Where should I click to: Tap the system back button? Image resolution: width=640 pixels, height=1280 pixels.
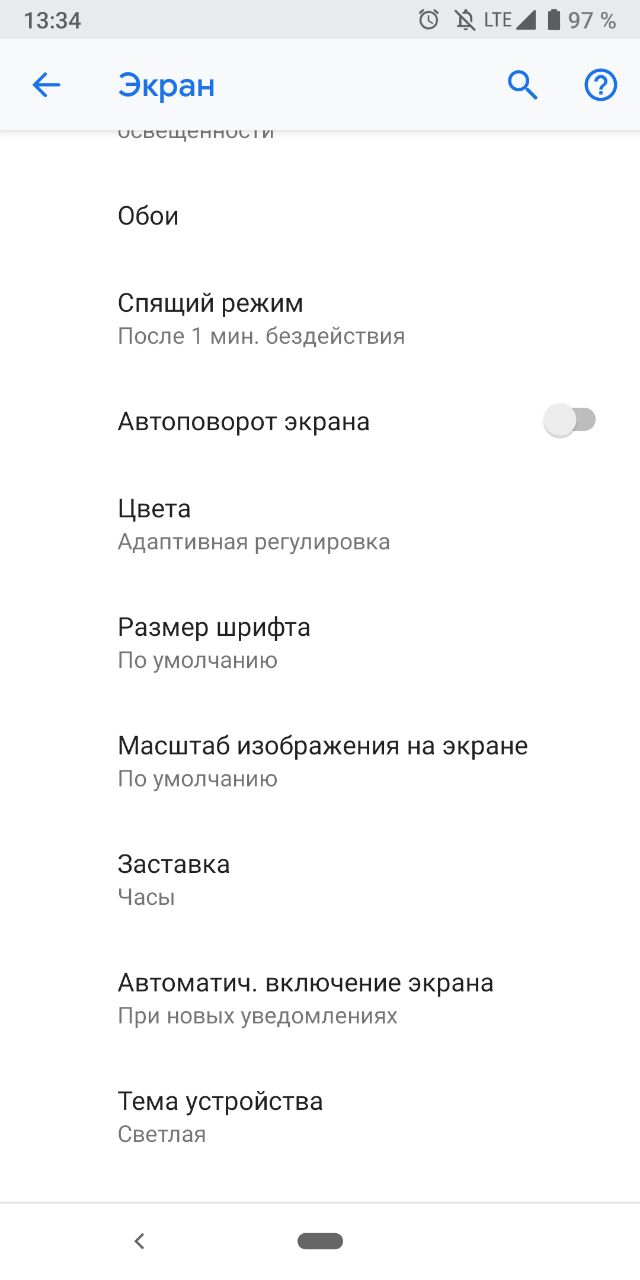[140, 1241]
